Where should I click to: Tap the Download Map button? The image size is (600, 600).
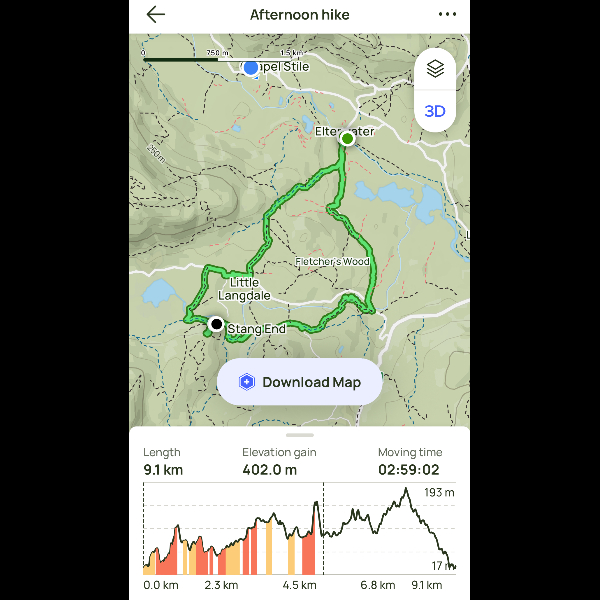tap(299, 382)
